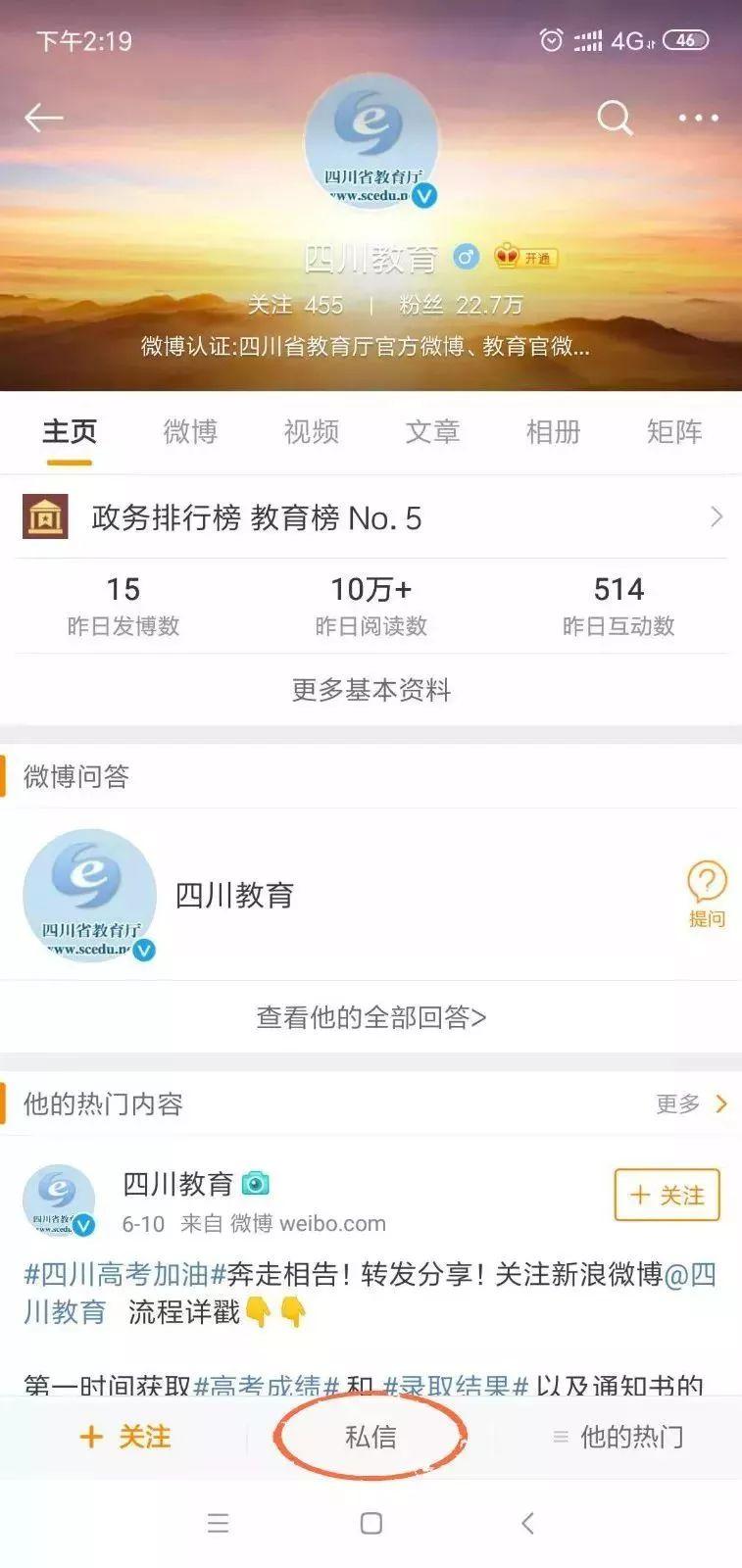Select the 文章 tab
Viewport: 742px width, 1568px height.
click(432, 431)
